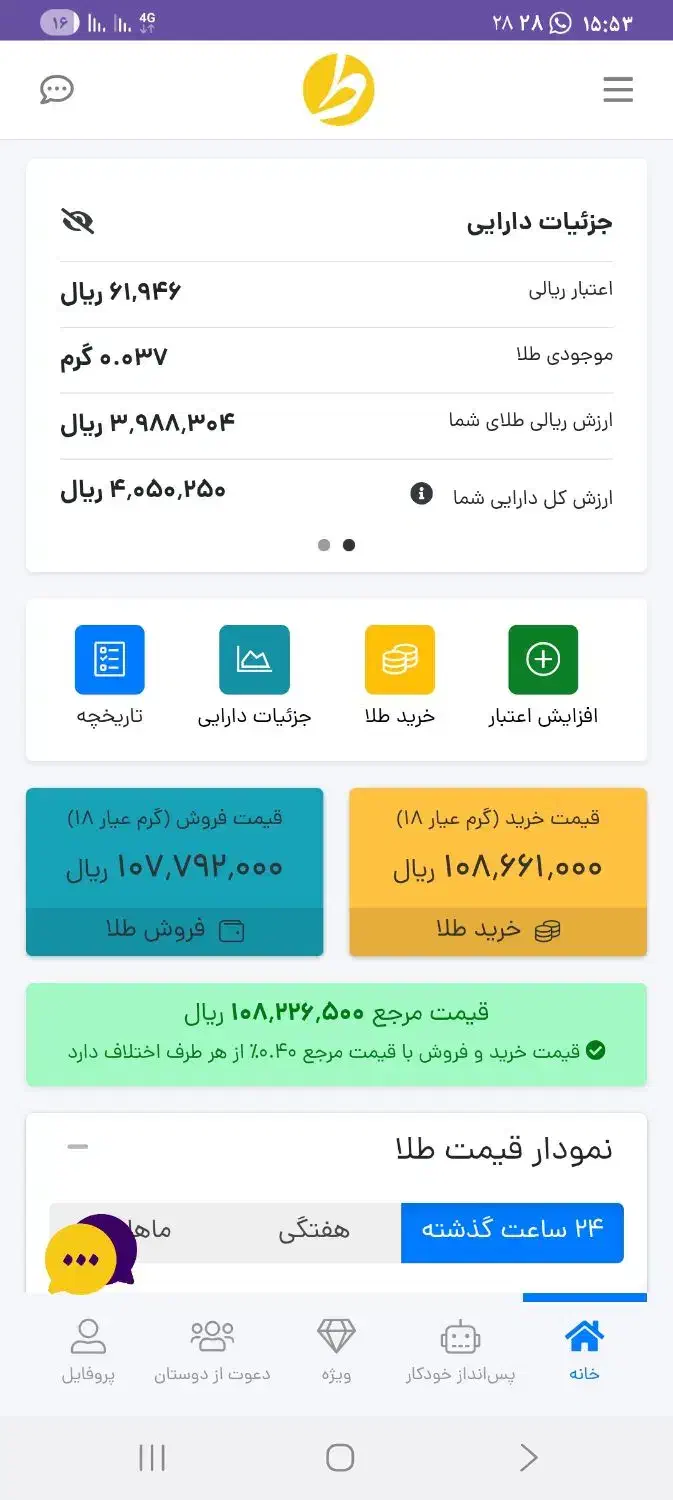This screenshot has width=673, height=1500.
Task: Open دعوت از دوستان tab
Action: click(x=212, y=1350)
